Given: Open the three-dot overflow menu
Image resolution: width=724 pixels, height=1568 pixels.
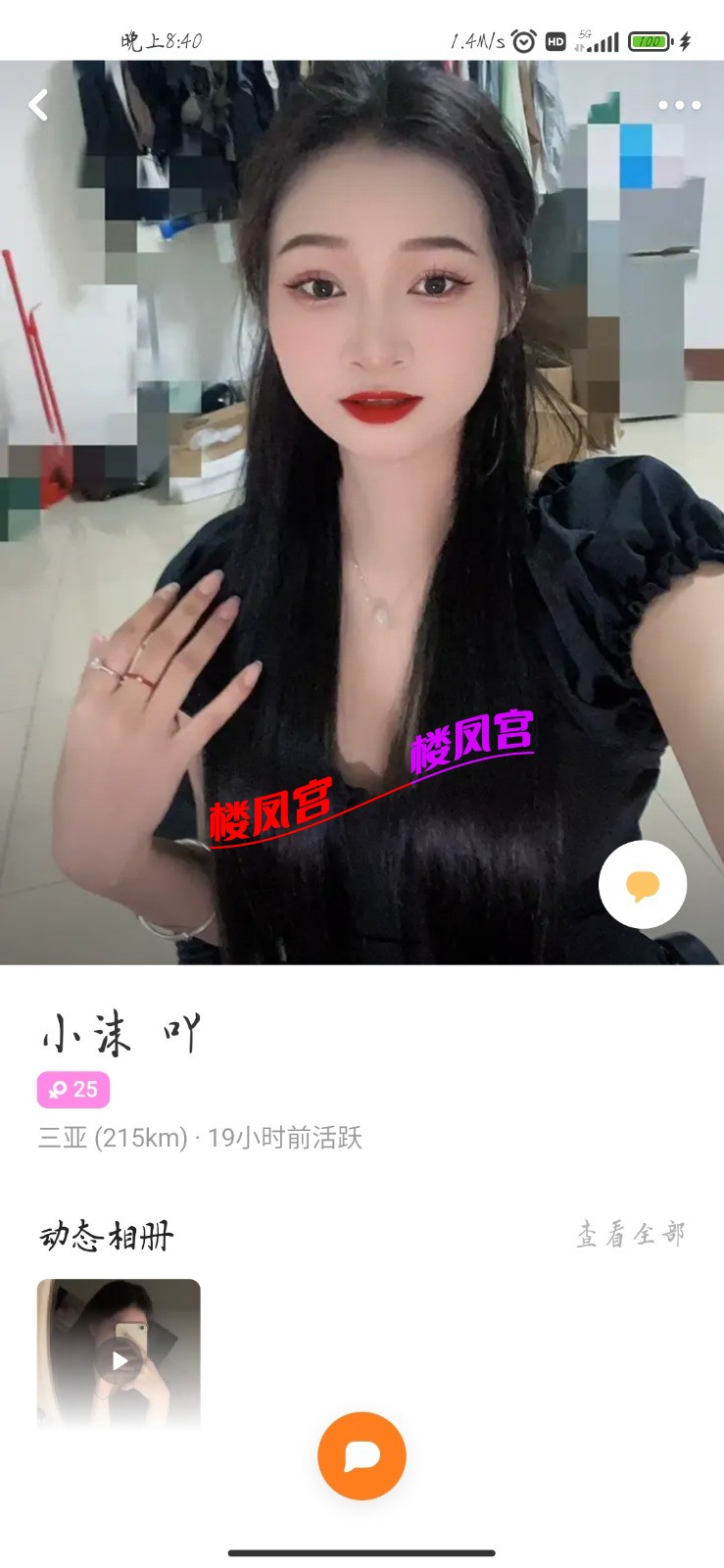Looking at the screenshot, I should coord(679,105).
